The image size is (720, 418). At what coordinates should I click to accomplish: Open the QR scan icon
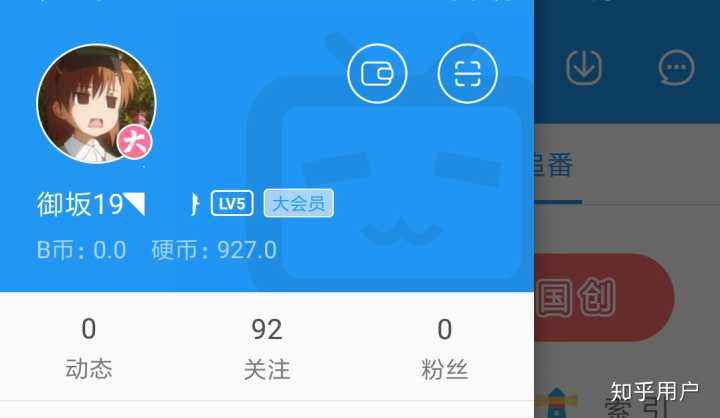click(467, 73)
